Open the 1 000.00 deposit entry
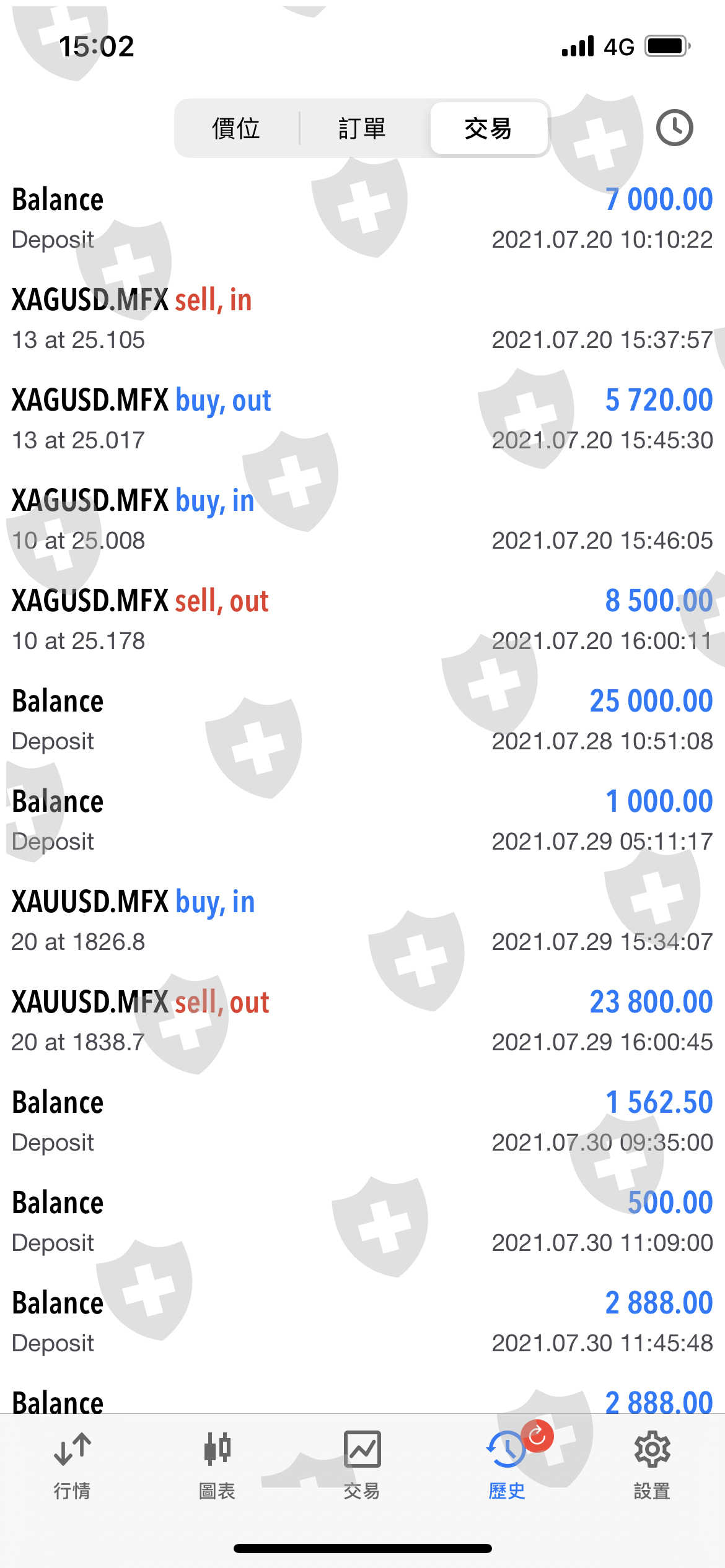Image resolution: width=725 pixels, height=1568 pixels. (x=362, y=821)
